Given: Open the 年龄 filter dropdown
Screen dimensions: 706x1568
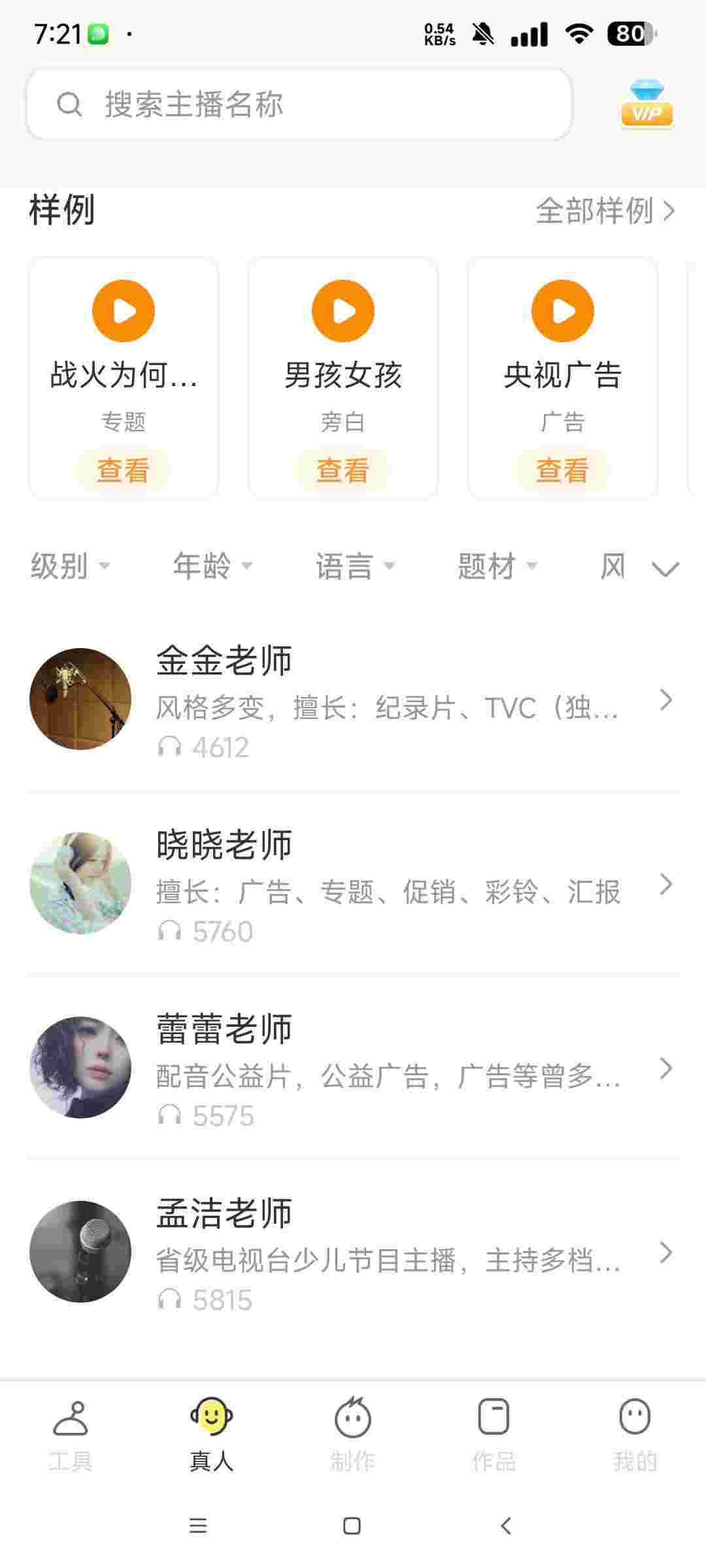Looking at the screenshot, I should pos(212,566).
